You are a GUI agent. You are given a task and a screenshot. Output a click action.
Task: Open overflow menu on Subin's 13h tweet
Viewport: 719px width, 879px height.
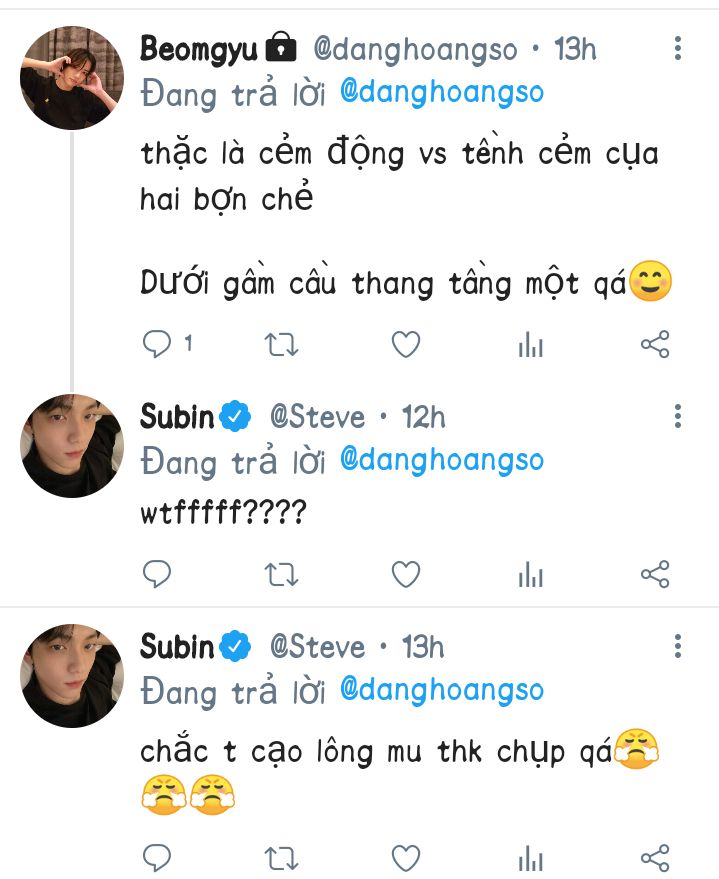pos(678,646)
